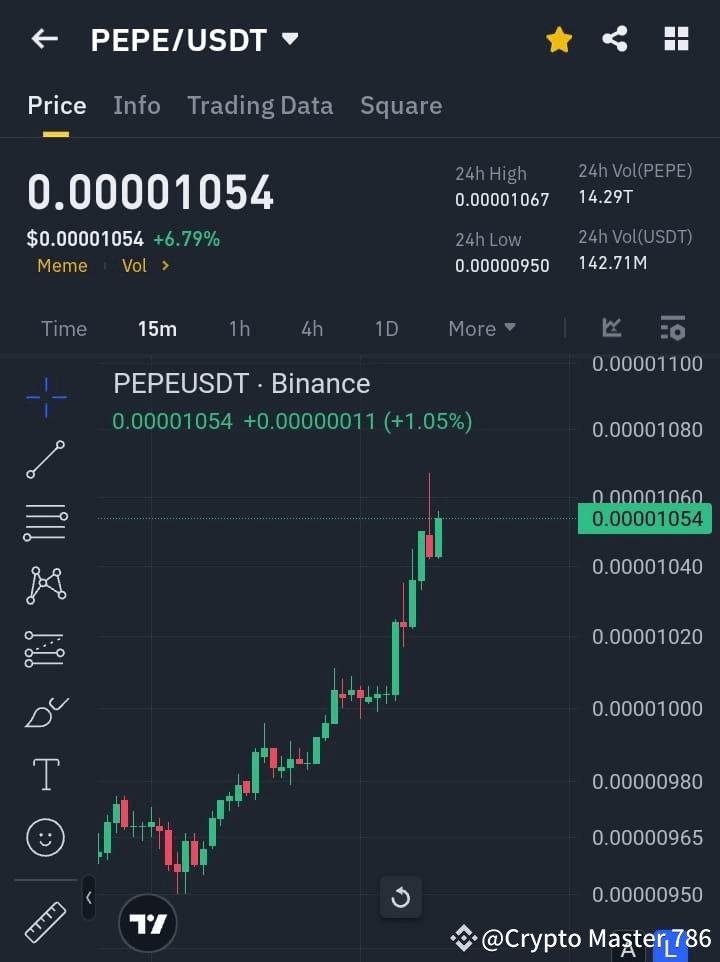Screen dimensions: 720x962
Task: Collapse the drawing toolbar sidebar
Action: tap(89, 898)
